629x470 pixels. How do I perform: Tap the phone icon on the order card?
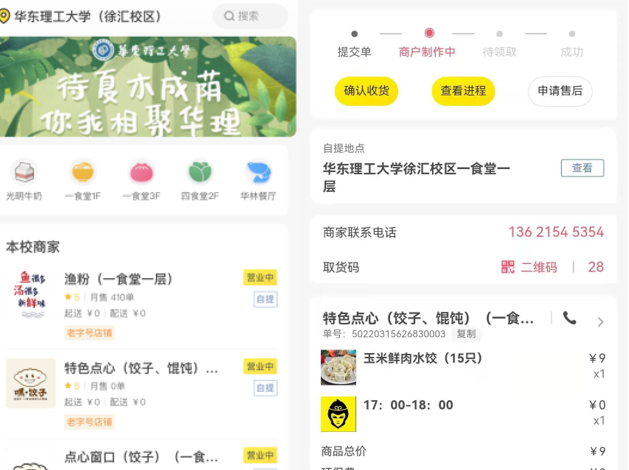569,318
